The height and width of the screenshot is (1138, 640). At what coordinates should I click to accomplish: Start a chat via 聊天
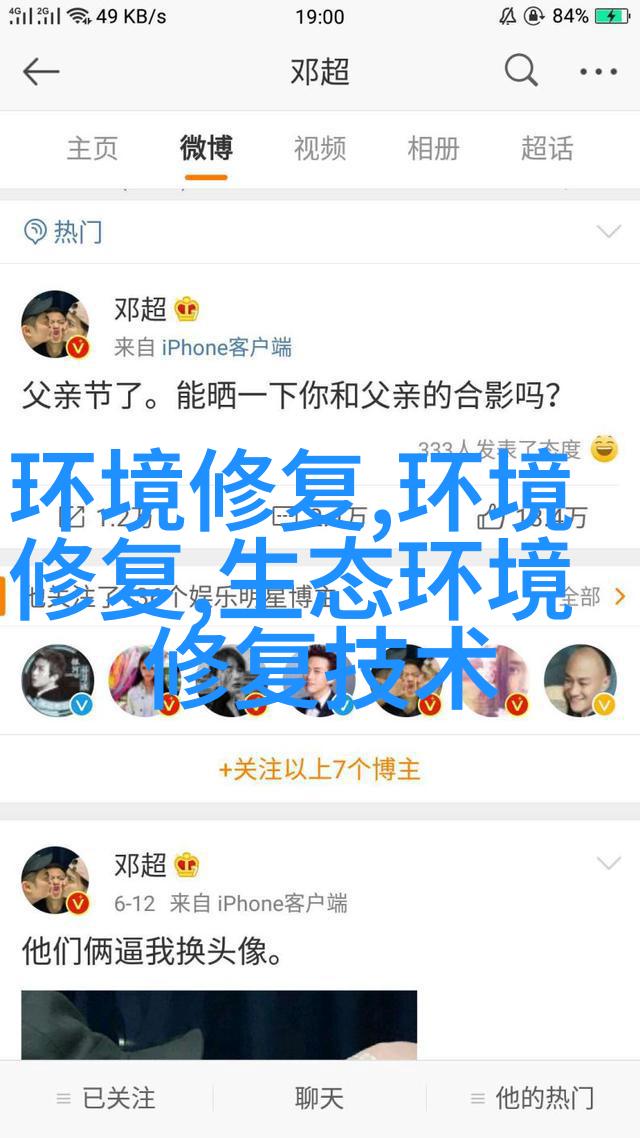320,1098
